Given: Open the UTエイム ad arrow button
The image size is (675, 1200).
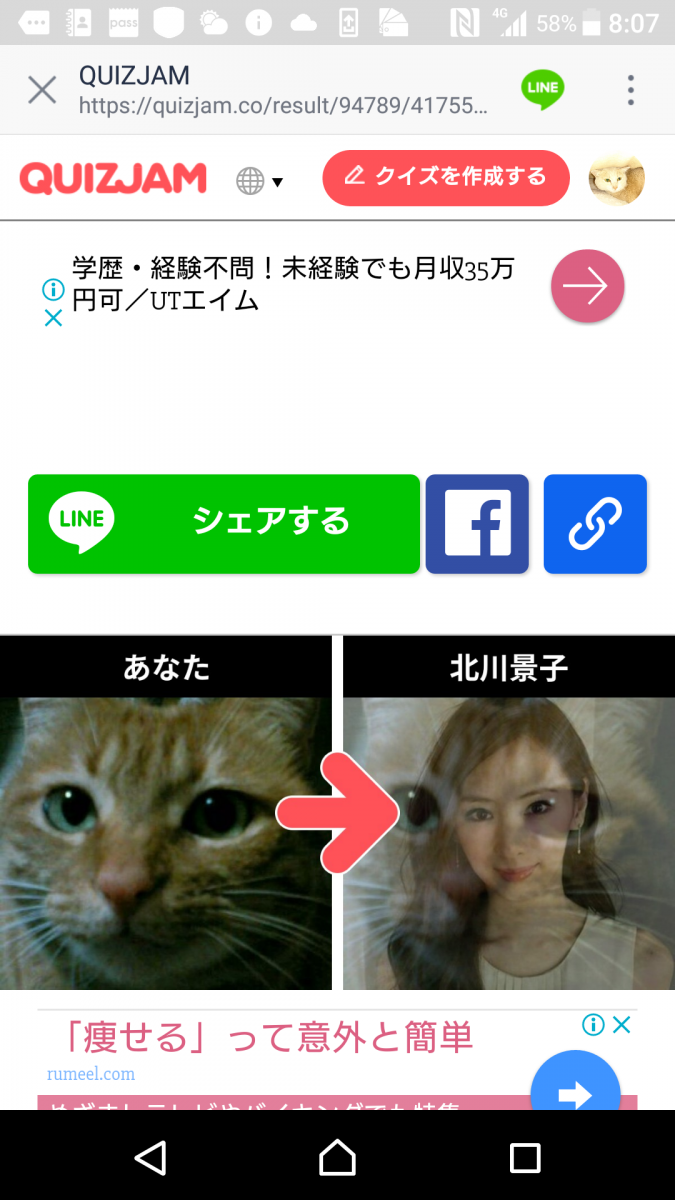Looking at the screenshot, I should [x=588, y=286].
